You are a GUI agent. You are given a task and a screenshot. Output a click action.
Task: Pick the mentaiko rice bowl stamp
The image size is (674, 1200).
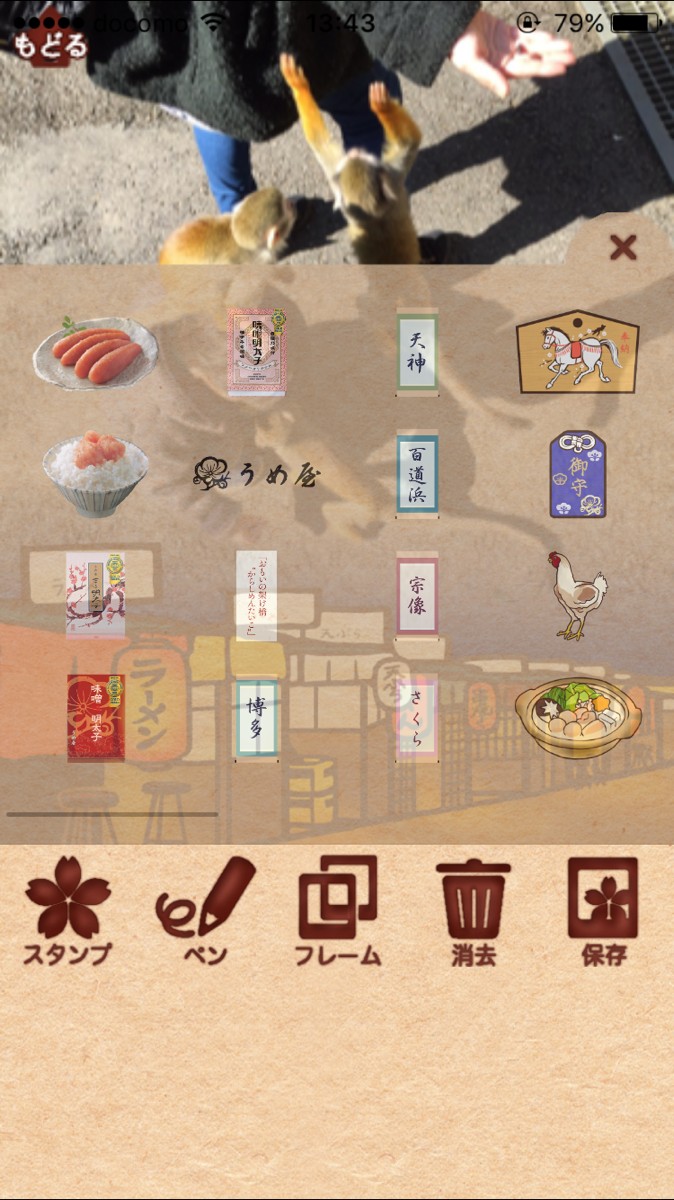pos(96,473)
